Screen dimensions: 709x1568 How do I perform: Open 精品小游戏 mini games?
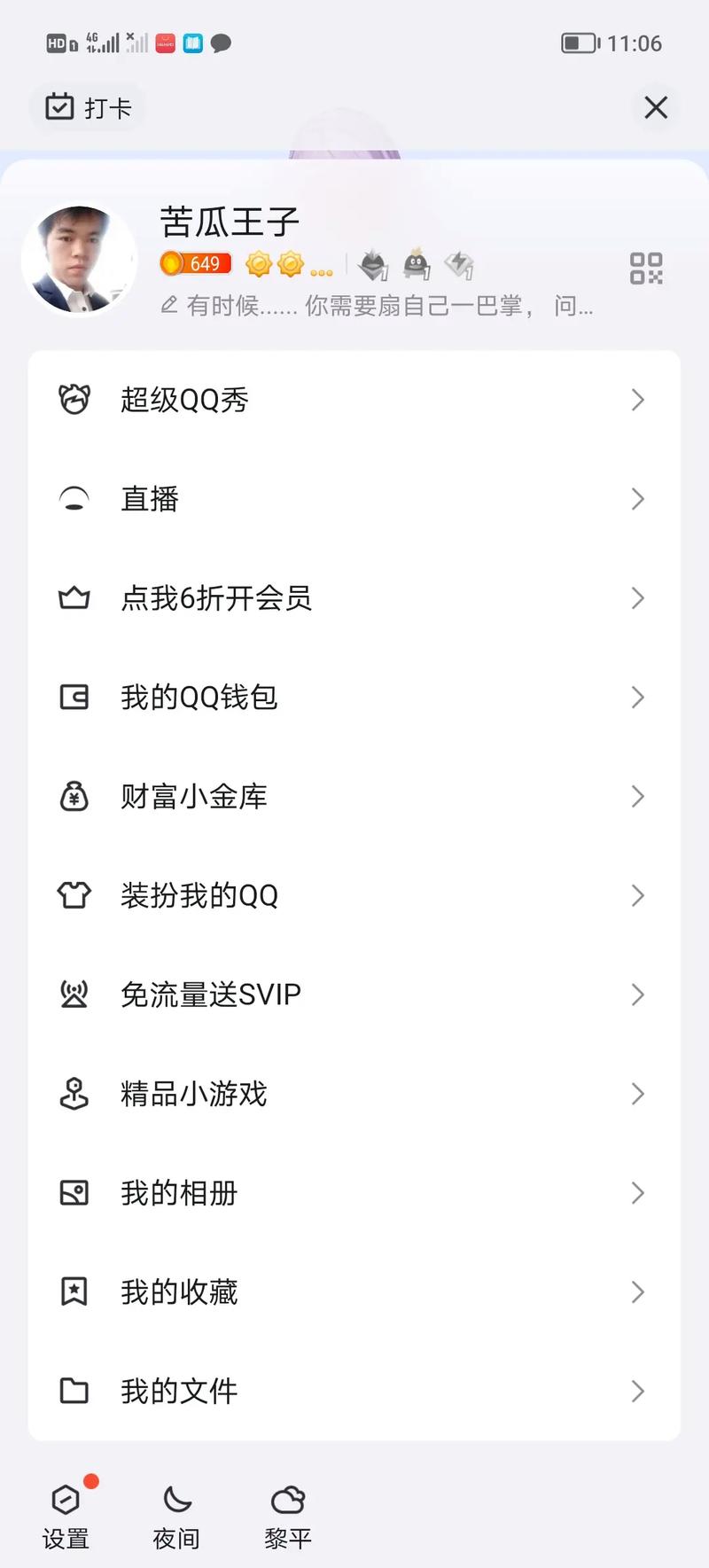click(x=354, y=1094)
